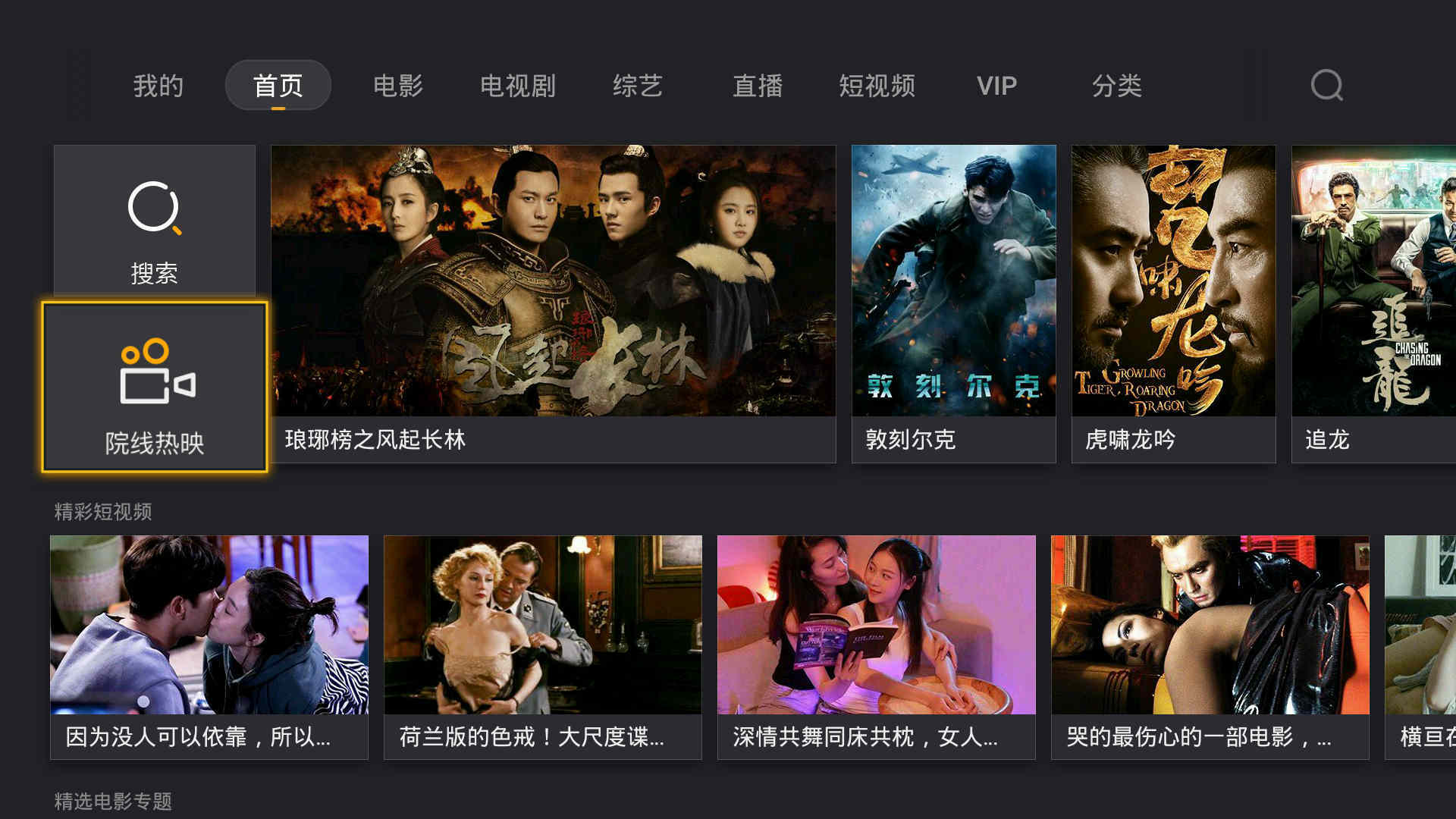1456x819 pixels.
Task: Open the 院线热映 tile
Action: (155, 387)
